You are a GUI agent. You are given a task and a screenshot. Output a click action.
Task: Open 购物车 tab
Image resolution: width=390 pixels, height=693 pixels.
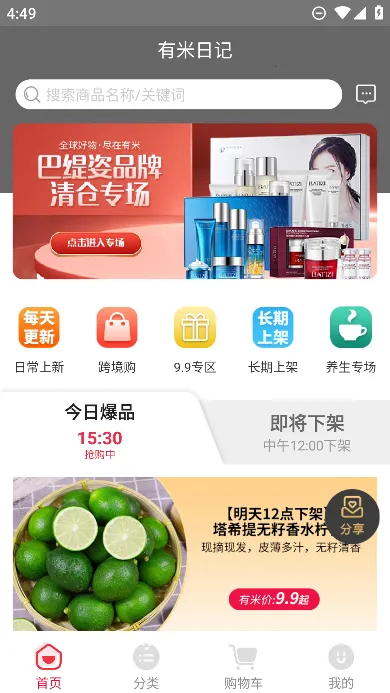(244, 666)
